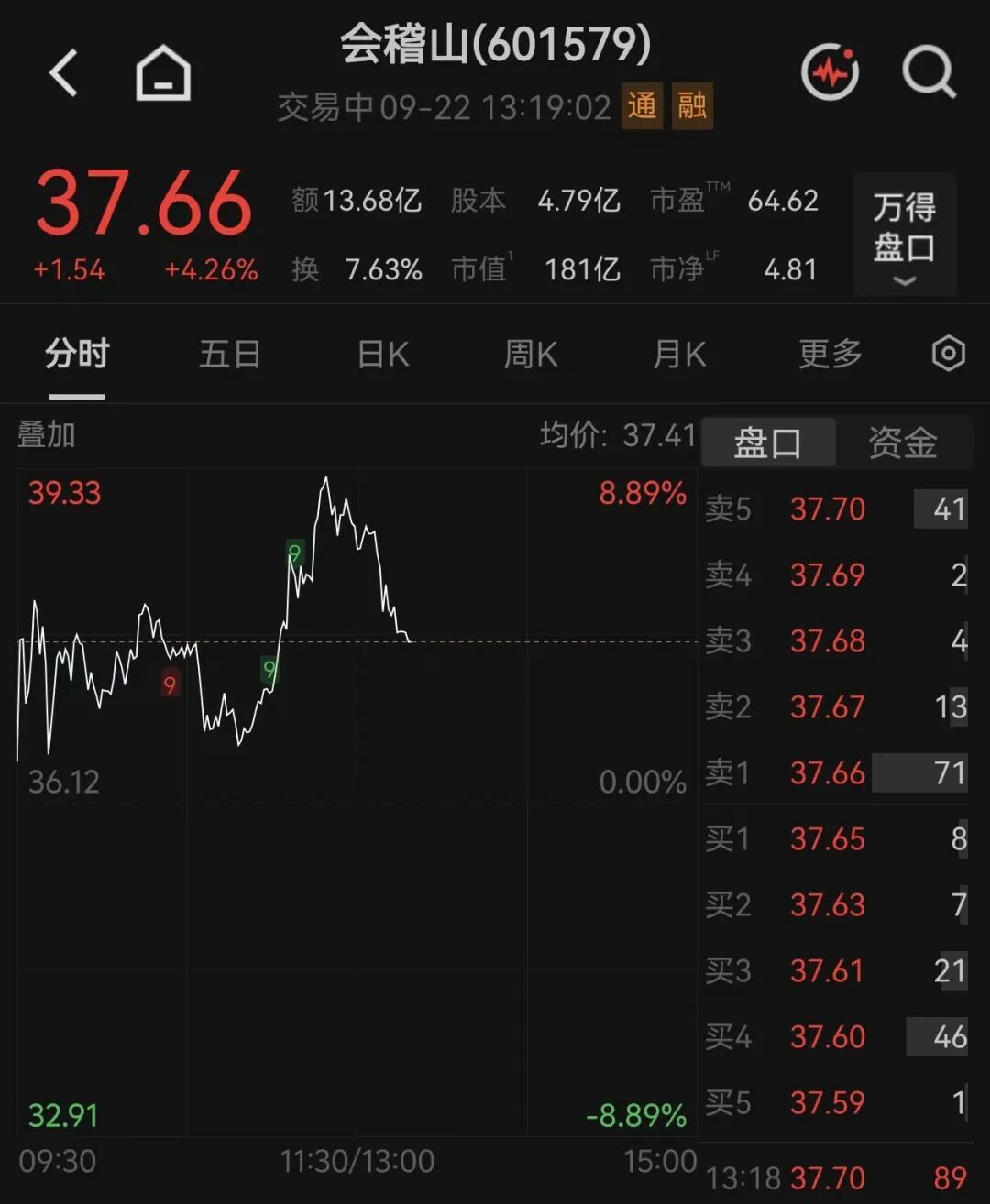
Task: Open the live pulse monitor icon
Action: click(830, 72)
